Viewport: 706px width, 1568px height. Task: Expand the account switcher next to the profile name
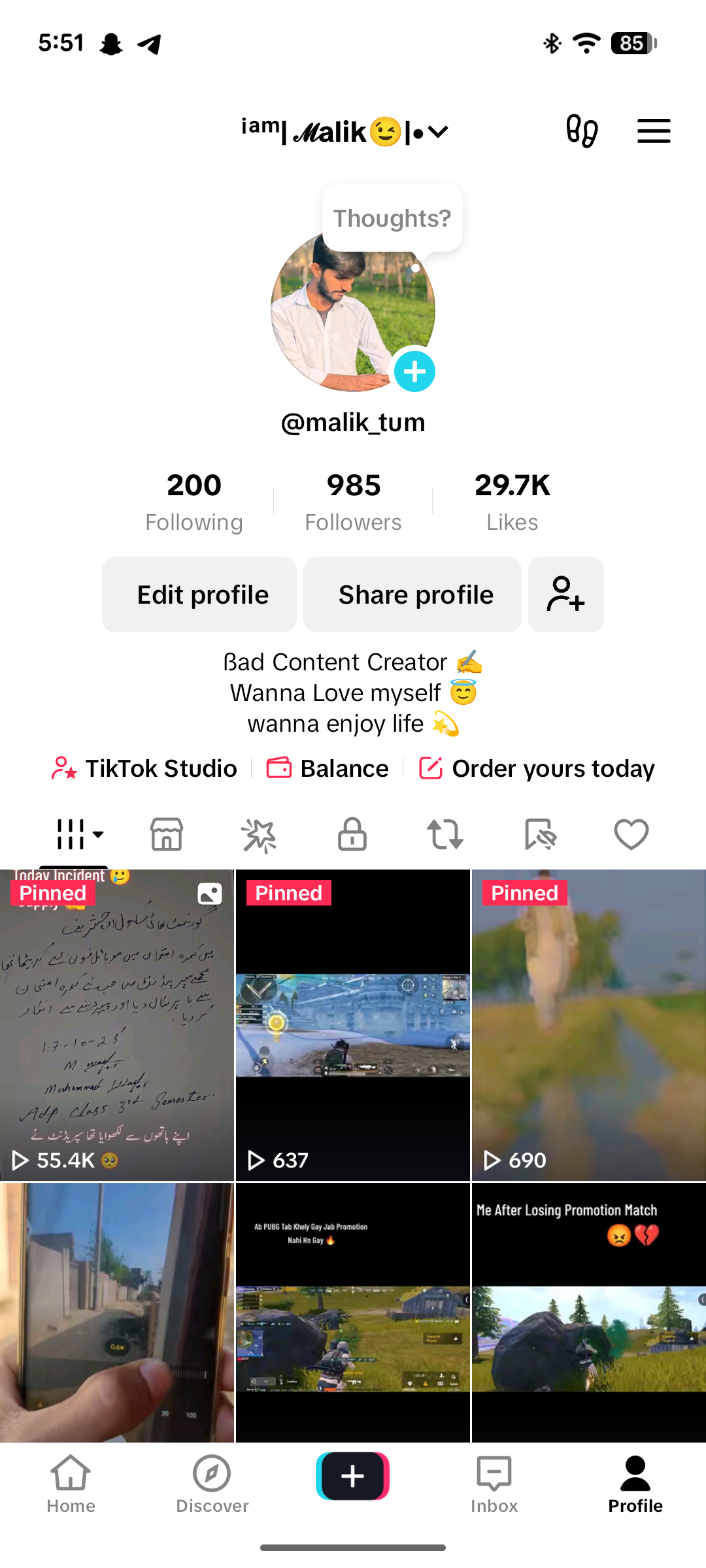(x=438, y=132)
